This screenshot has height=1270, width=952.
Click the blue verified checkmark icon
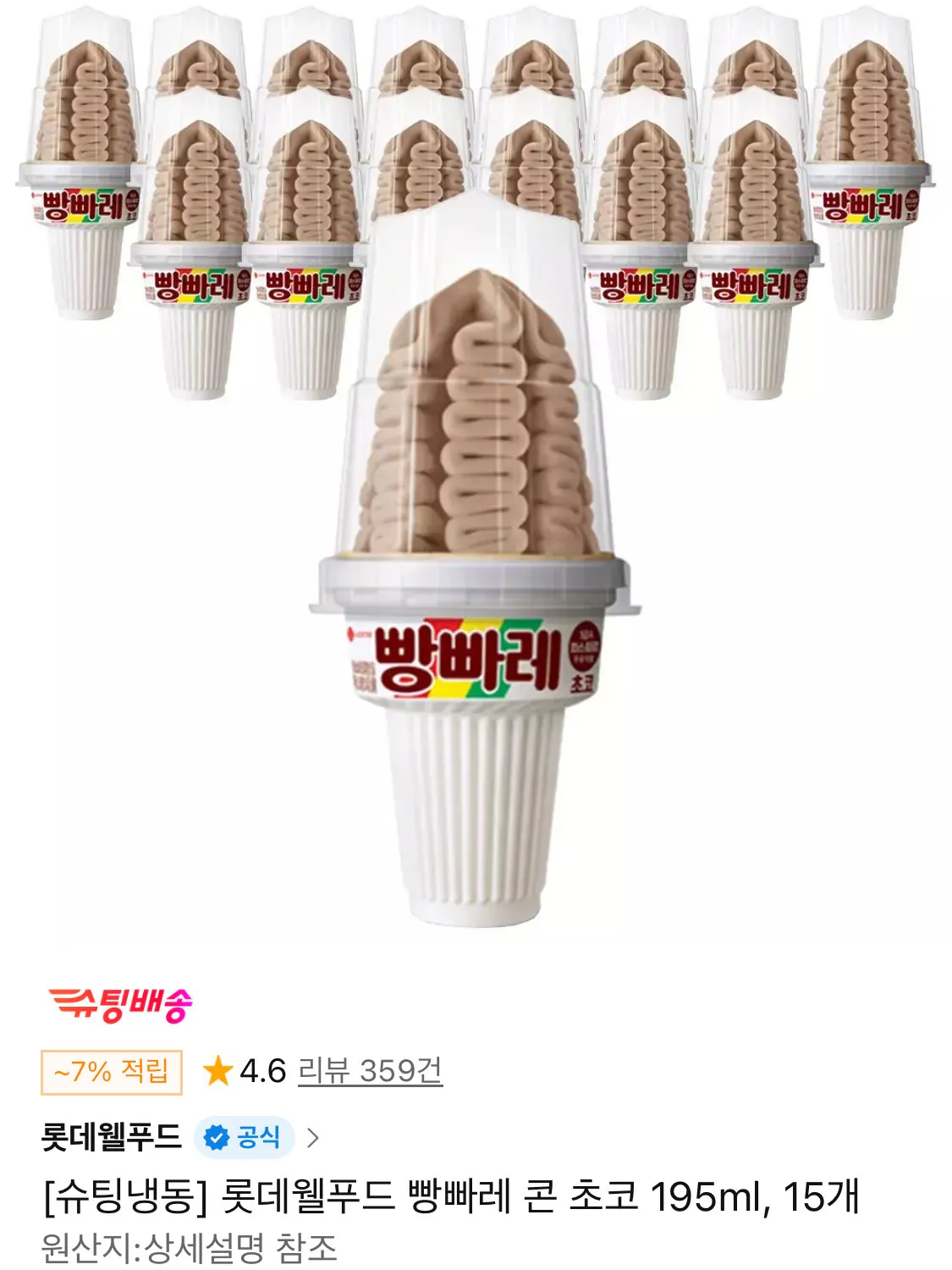[217, 1138]
